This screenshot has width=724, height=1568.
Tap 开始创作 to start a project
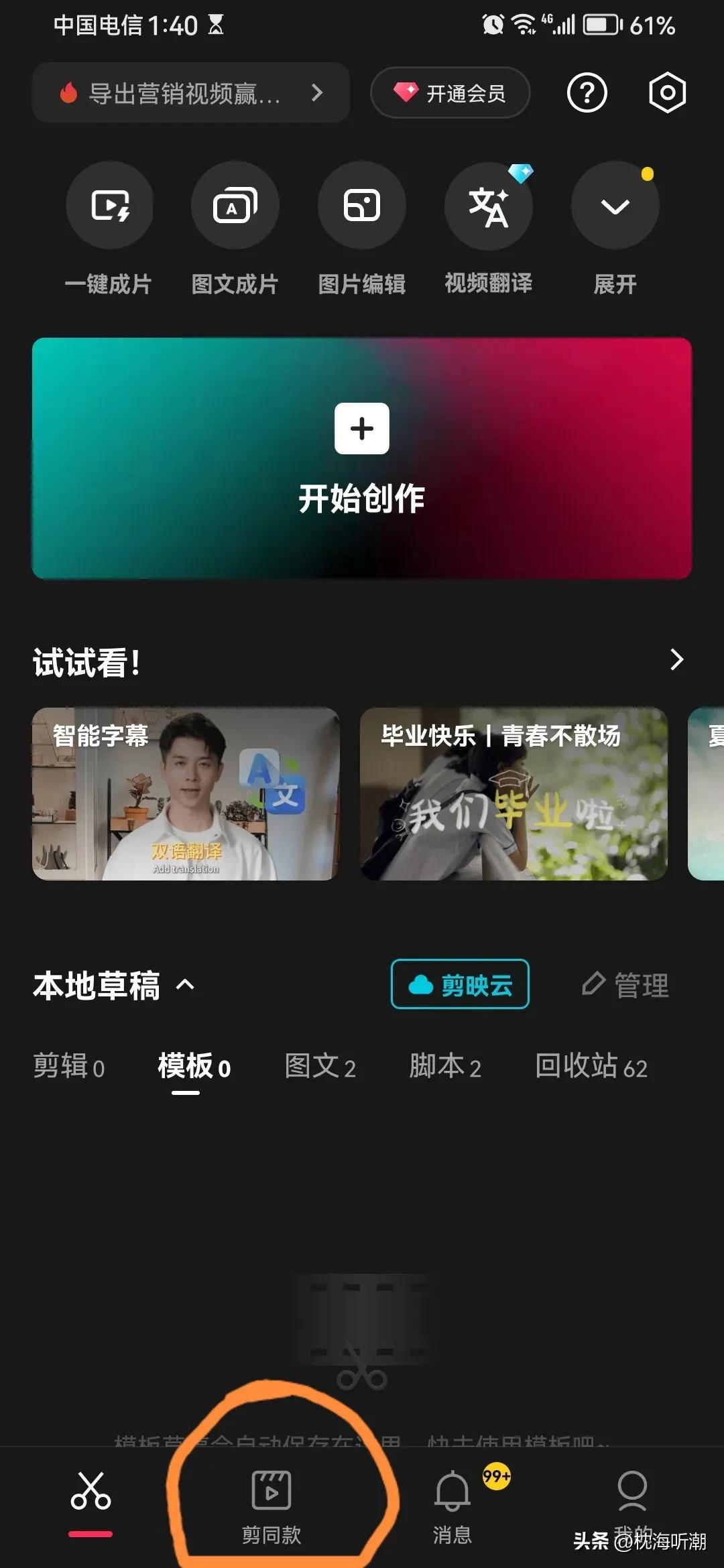[362, 458]
